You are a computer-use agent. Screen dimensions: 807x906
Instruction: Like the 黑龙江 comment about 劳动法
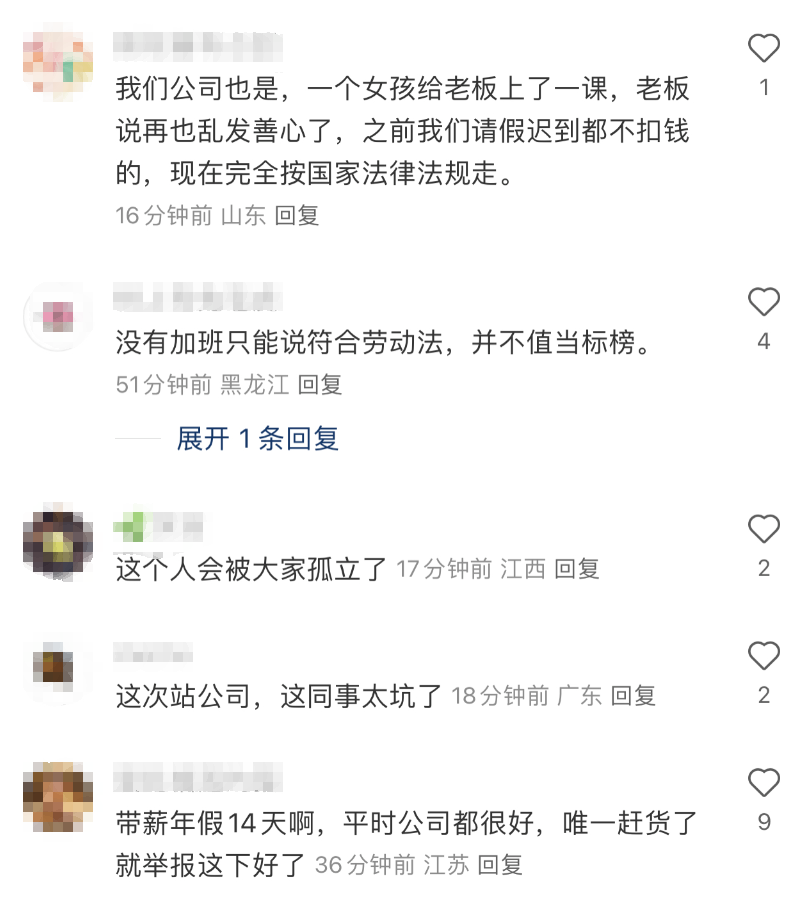(x=764, y=302)
